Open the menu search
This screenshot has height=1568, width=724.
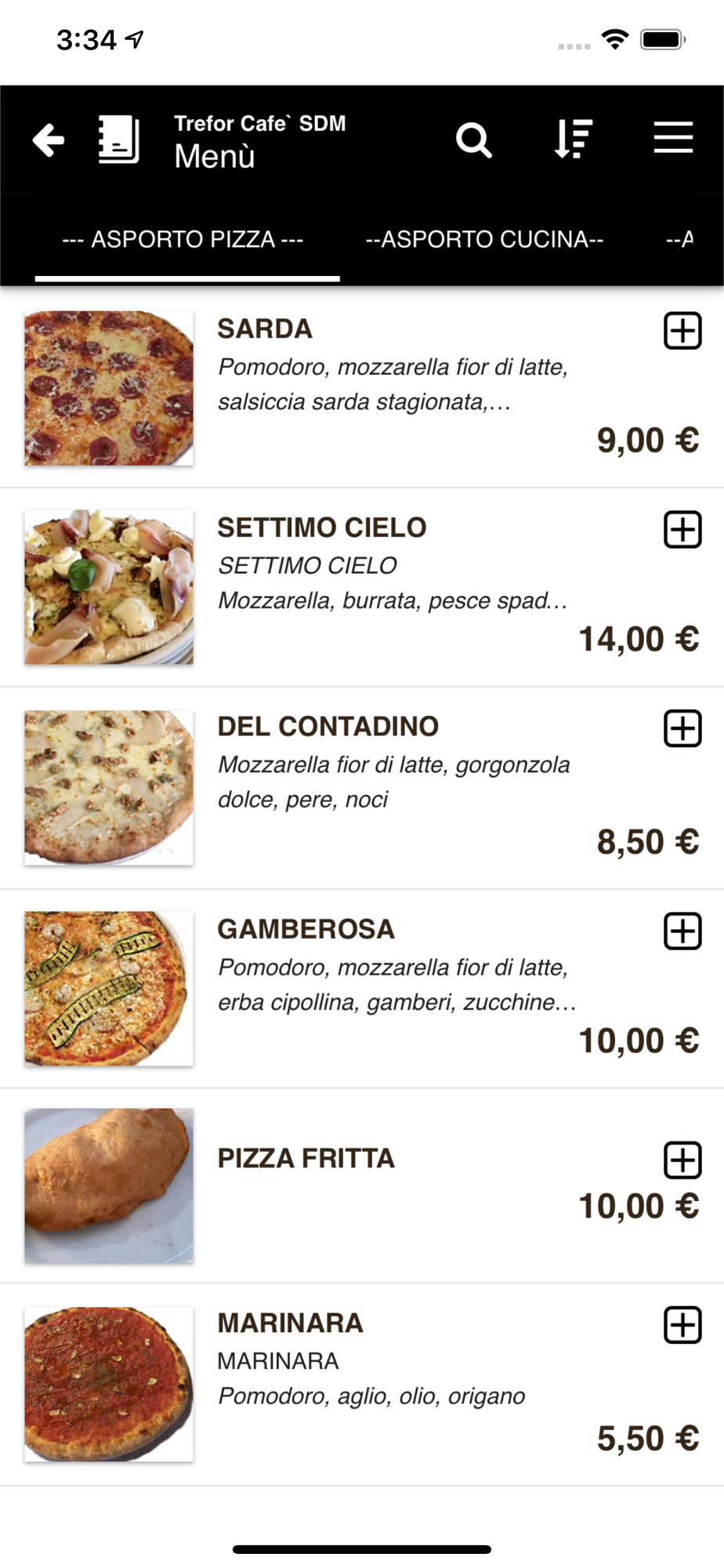(474, 140)
